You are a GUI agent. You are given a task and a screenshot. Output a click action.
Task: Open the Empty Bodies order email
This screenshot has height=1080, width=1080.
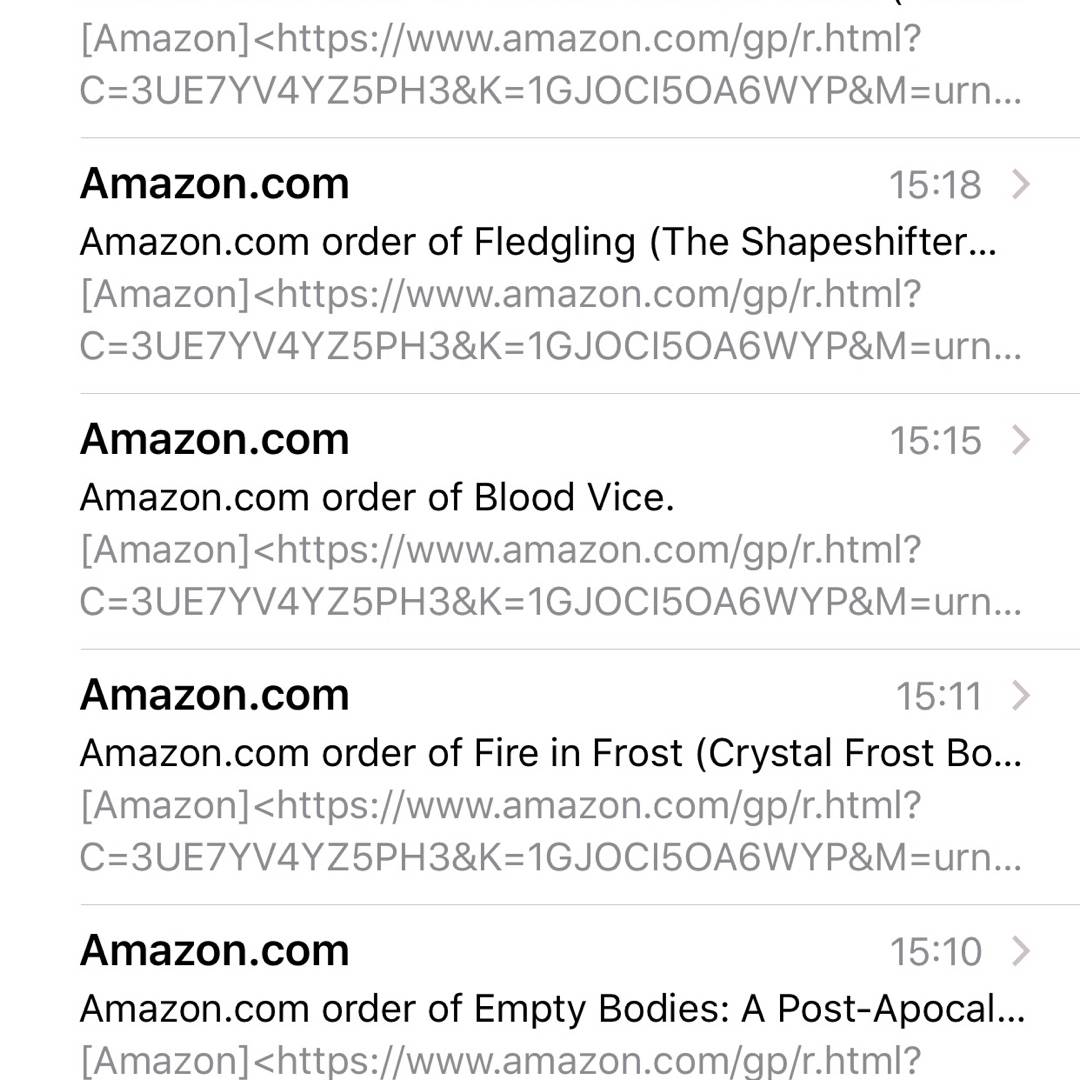(540, 1008)
